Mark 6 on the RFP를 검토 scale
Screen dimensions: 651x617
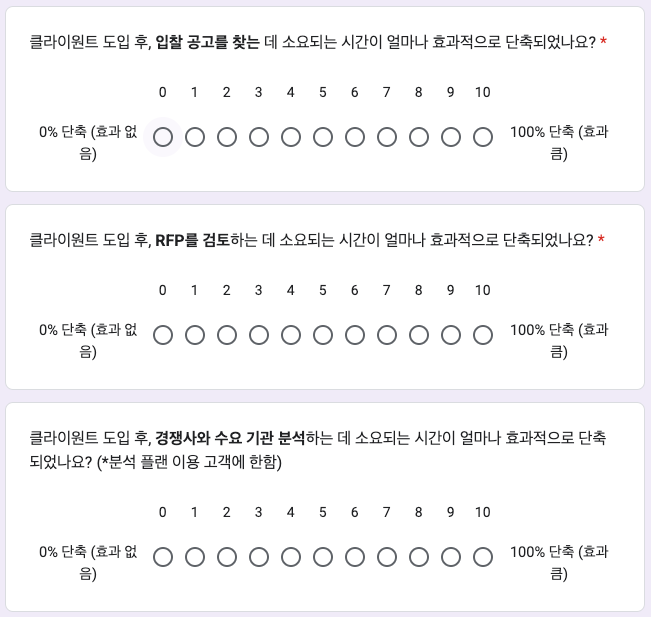click(x=355, y=335)
